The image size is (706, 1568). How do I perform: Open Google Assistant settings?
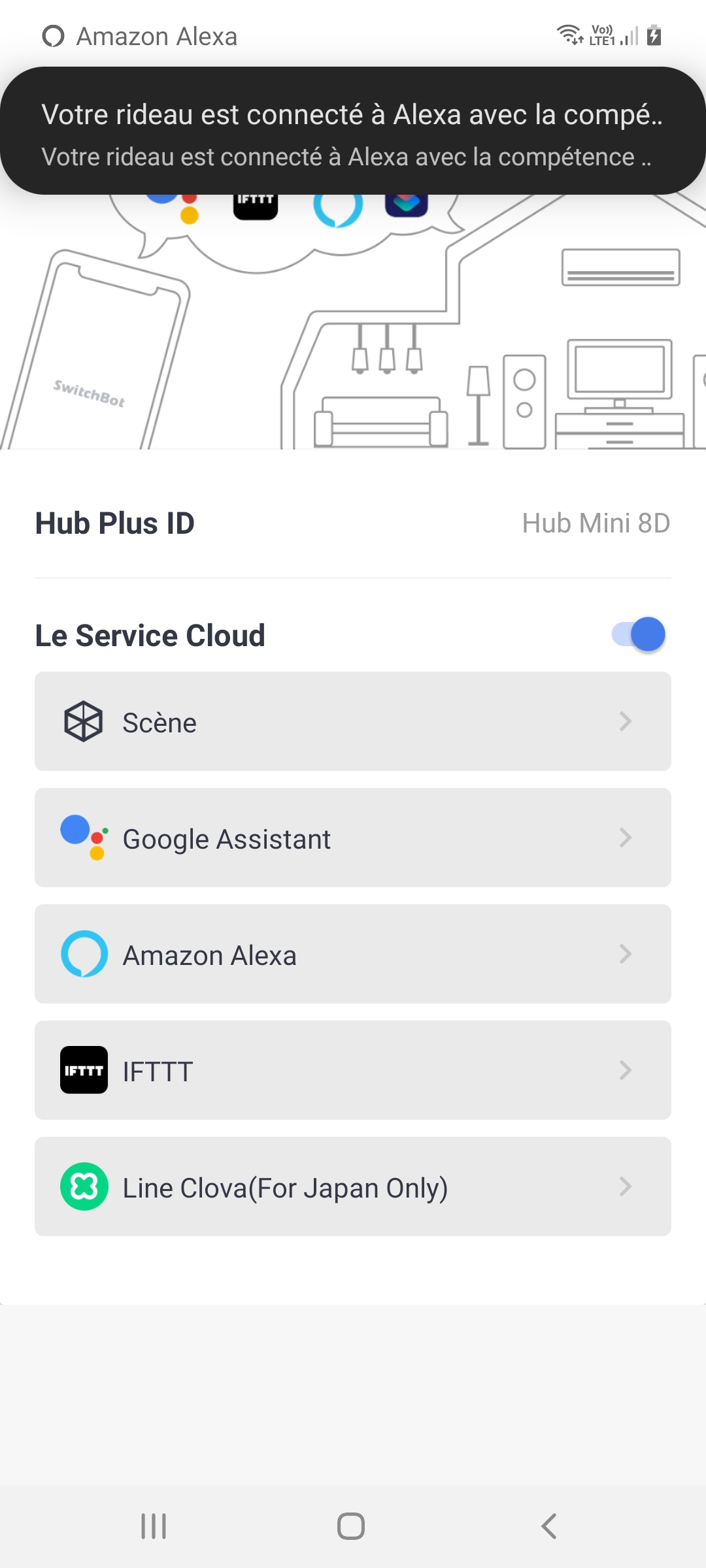353,838
